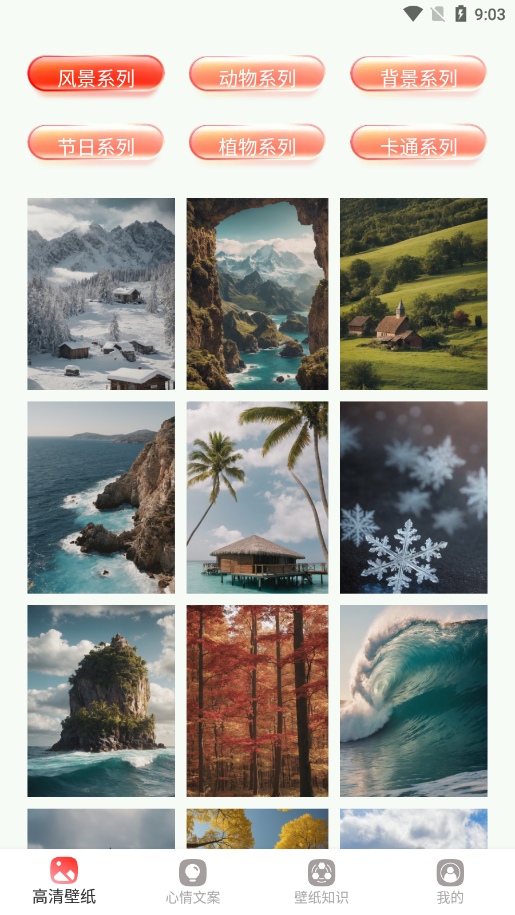Go to the 高清壁纸 tab
Viewport: 515px width, 915px height.
pos(64,881)
